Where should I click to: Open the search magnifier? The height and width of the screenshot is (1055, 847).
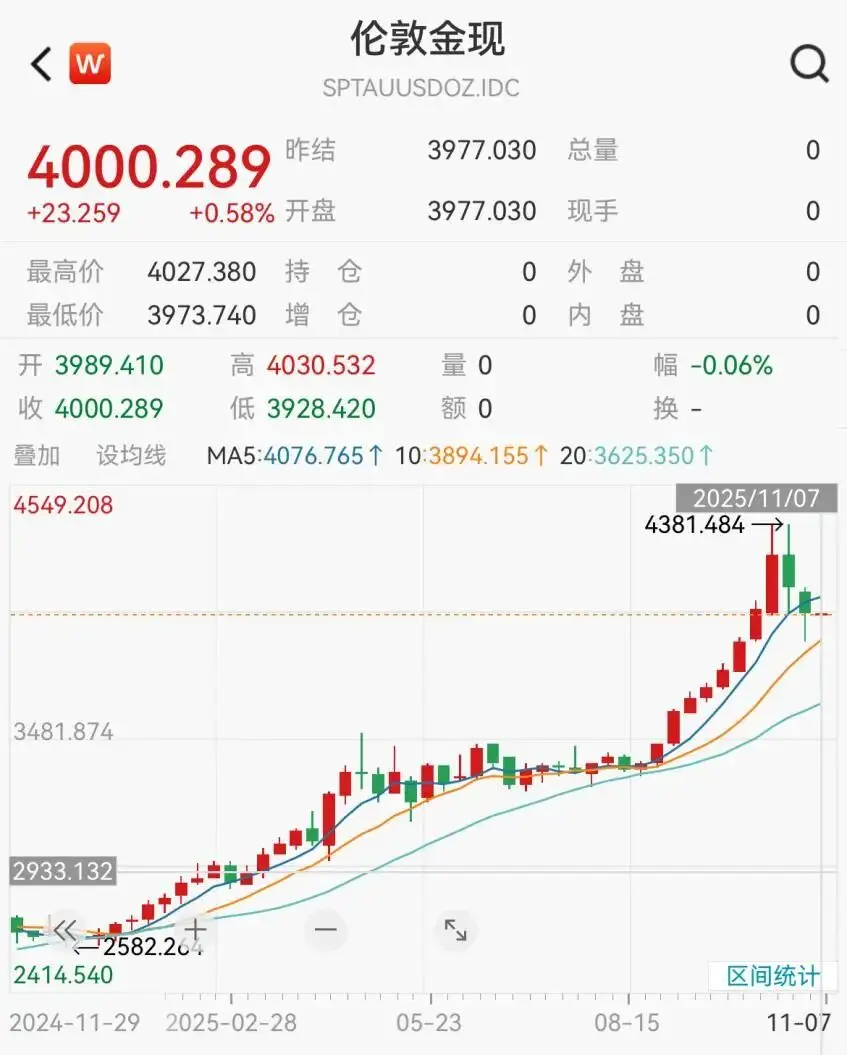(806, 62)
